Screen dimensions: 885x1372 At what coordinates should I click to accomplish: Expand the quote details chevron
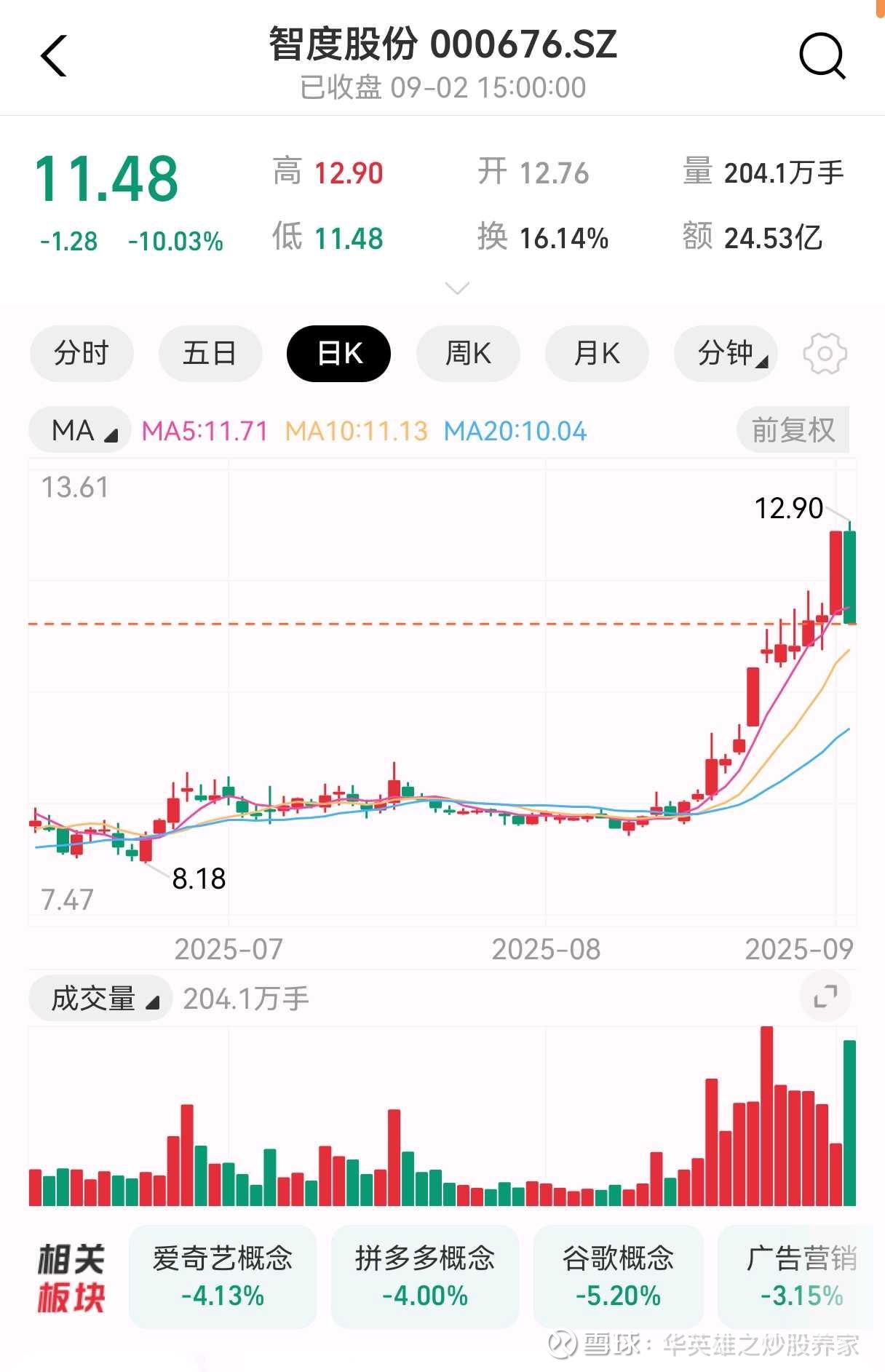tap(456, 288)
